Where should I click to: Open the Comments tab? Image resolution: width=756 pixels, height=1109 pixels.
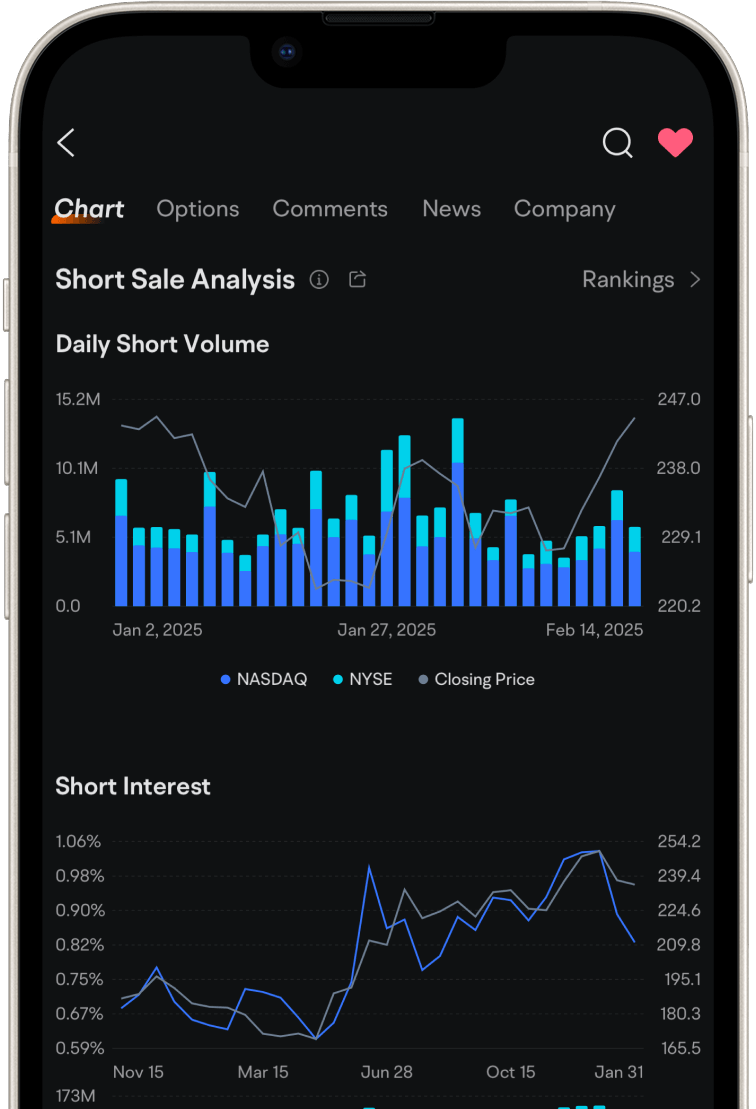tap(330, 209)
